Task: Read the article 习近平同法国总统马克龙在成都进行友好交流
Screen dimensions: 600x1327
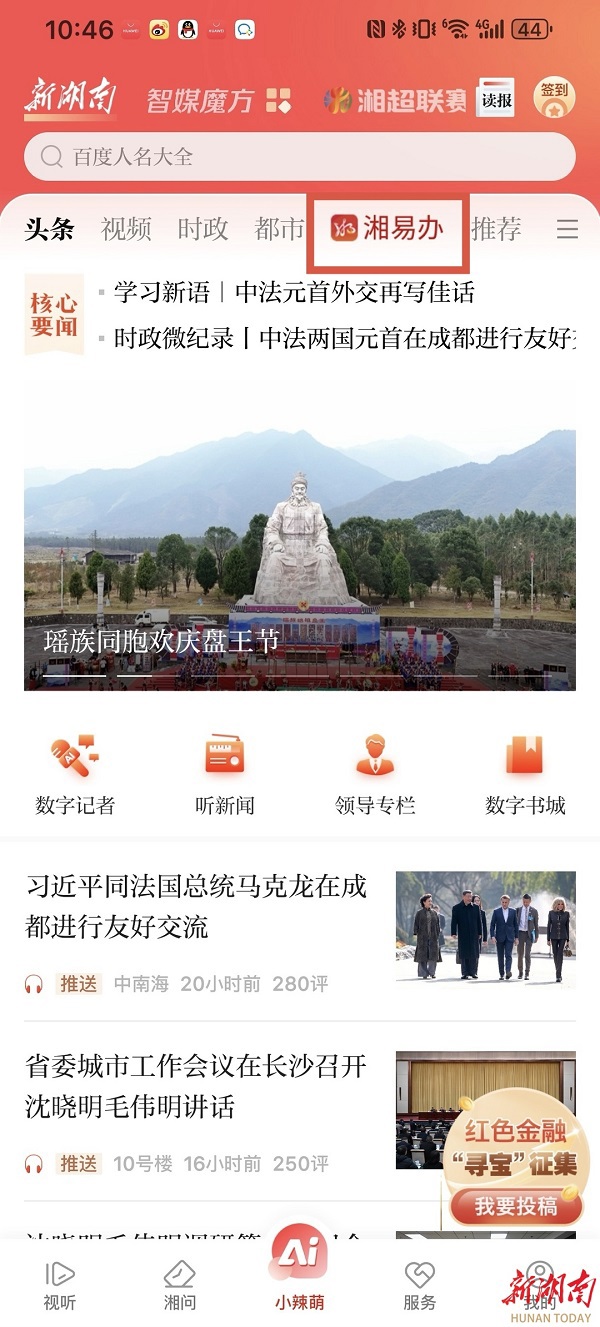Action: click(x=196, y=906)
